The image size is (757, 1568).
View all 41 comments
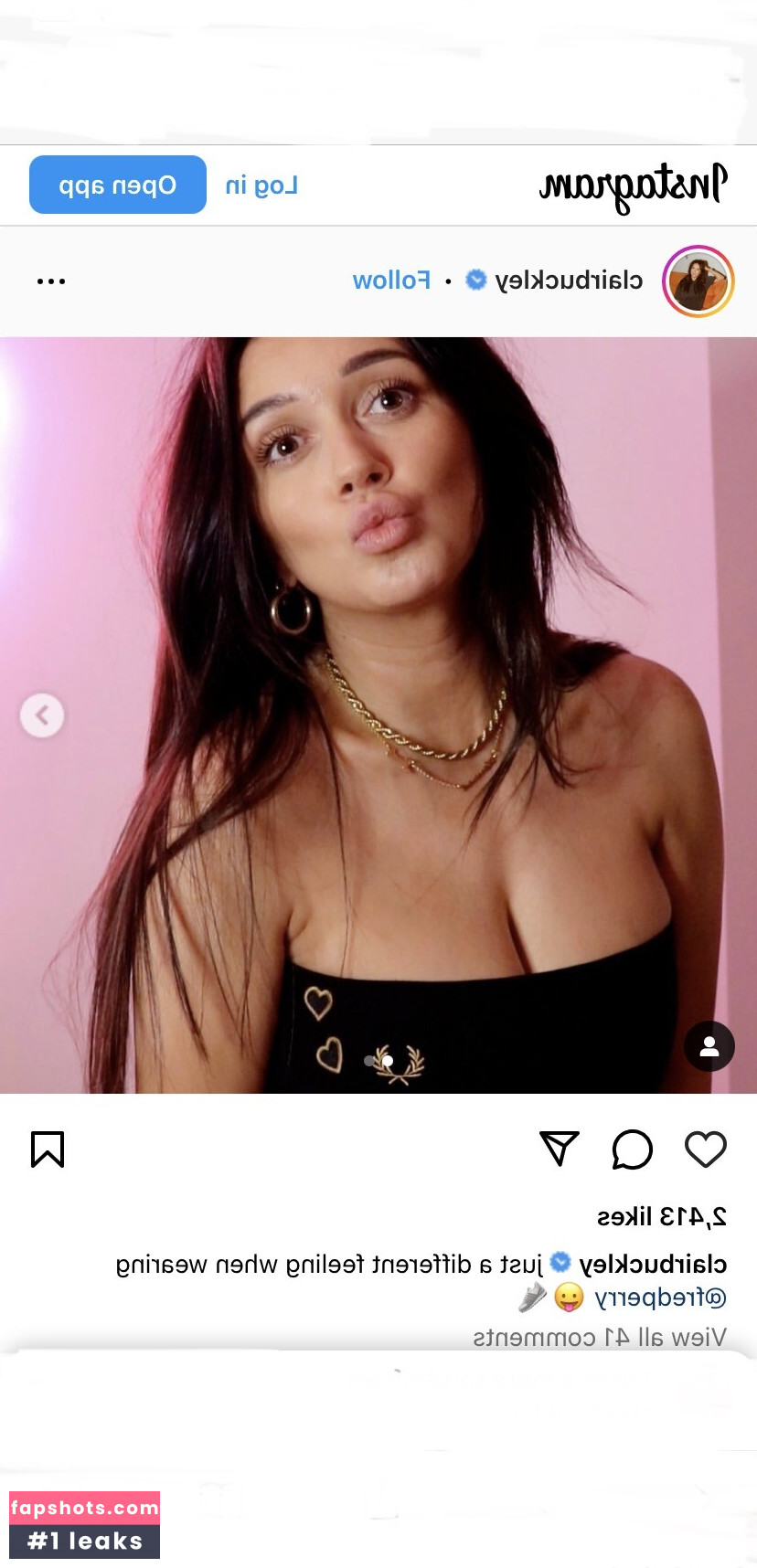coord(600,1337)
